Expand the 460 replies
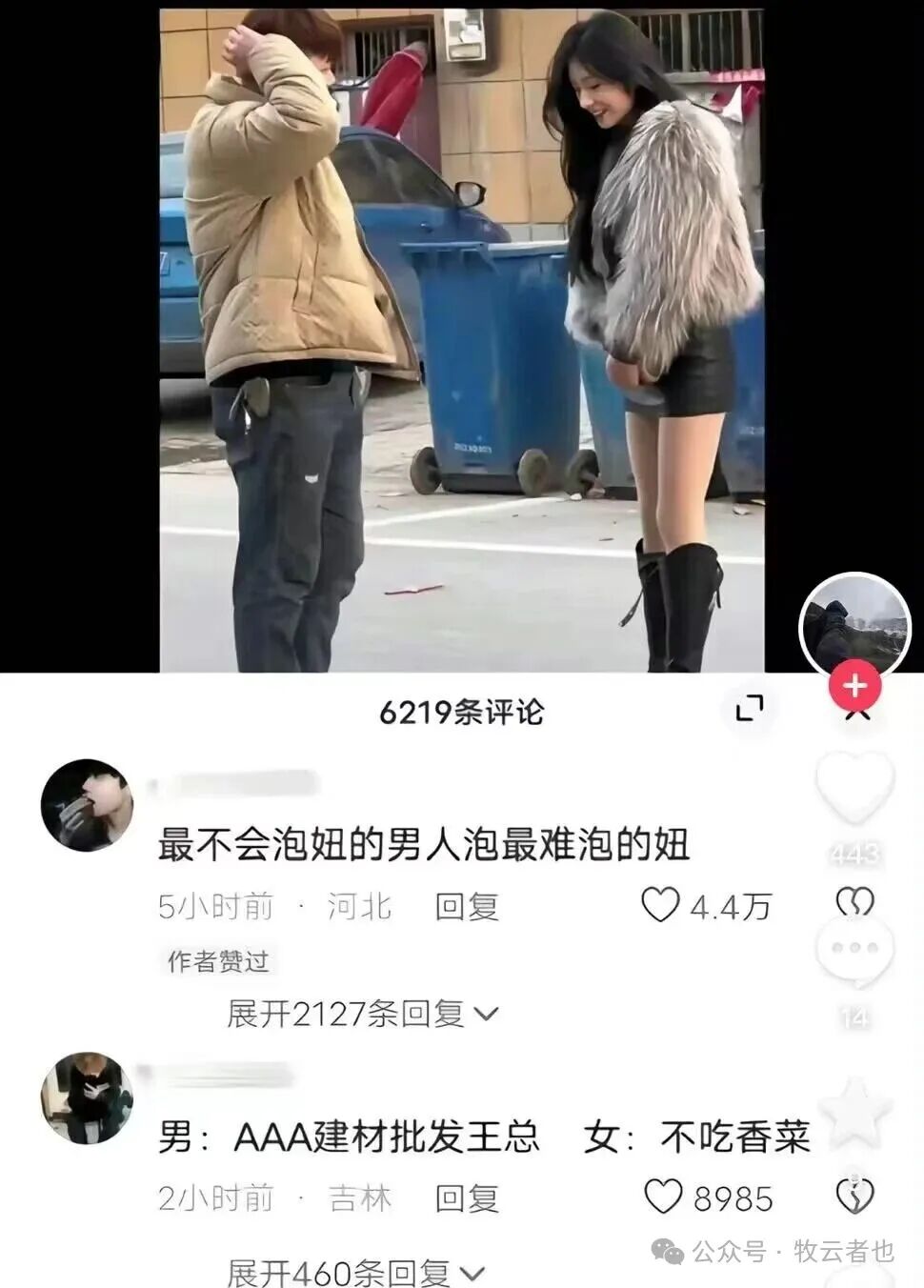The height and width of the screenshot is (1288, 924). tap(354, 1272)
